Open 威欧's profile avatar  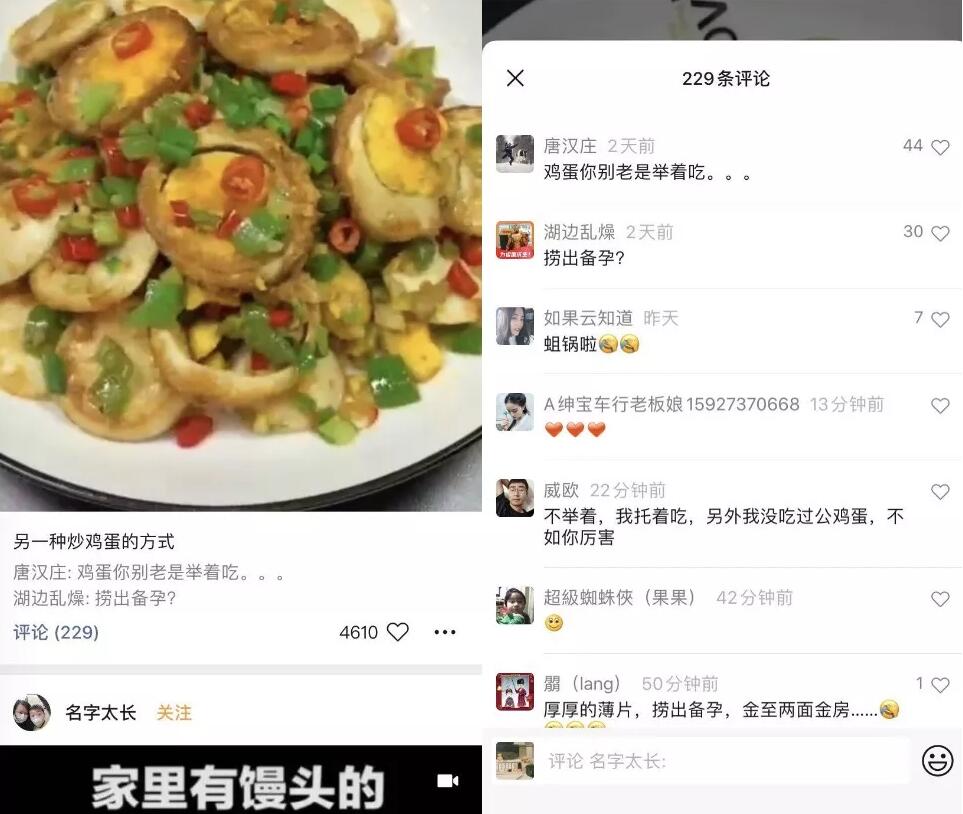point(515,498)
